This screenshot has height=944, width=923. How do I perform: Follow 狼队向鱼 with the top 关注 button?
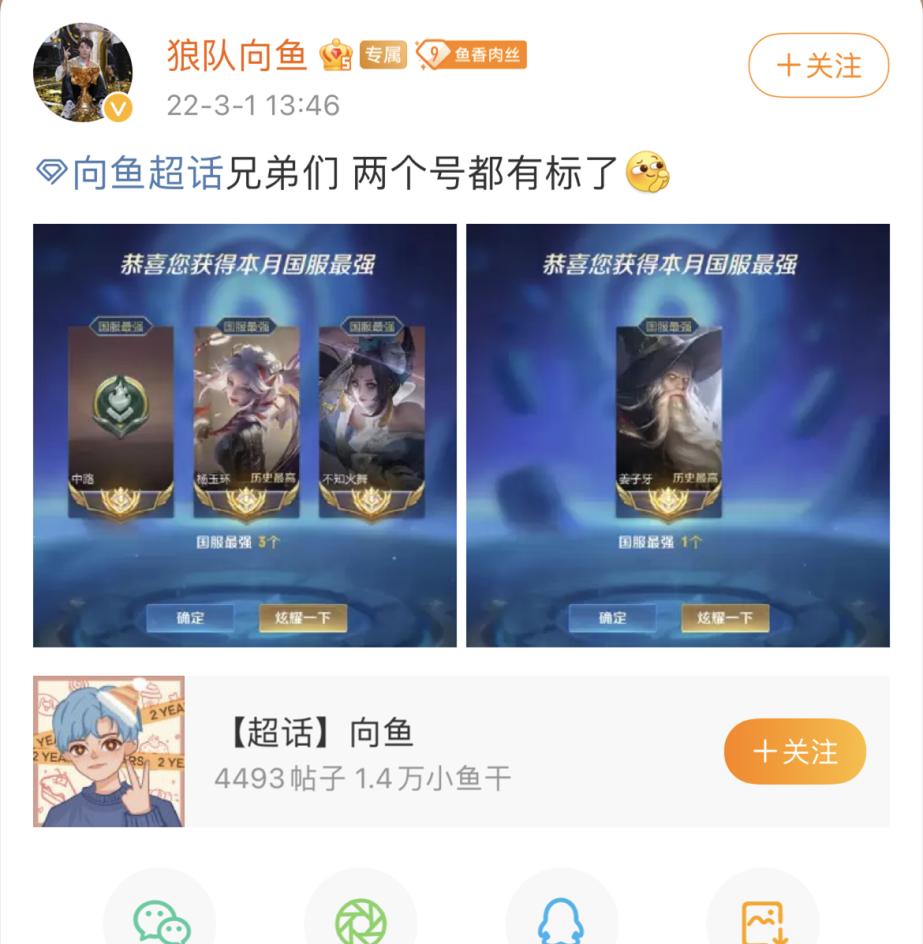point(818,66)
